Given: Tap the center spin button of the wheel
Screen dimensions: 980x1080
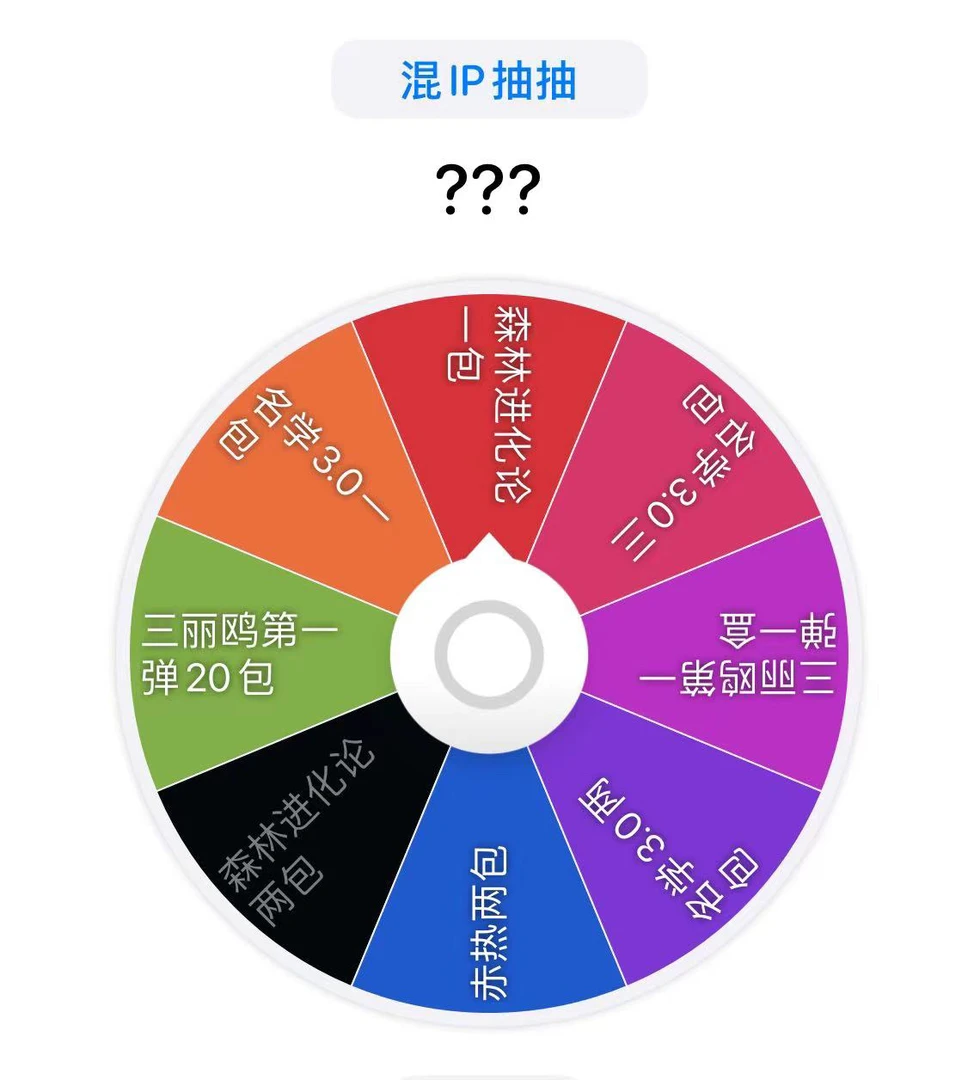Looking at the screenshot, I should coord(490,653).
